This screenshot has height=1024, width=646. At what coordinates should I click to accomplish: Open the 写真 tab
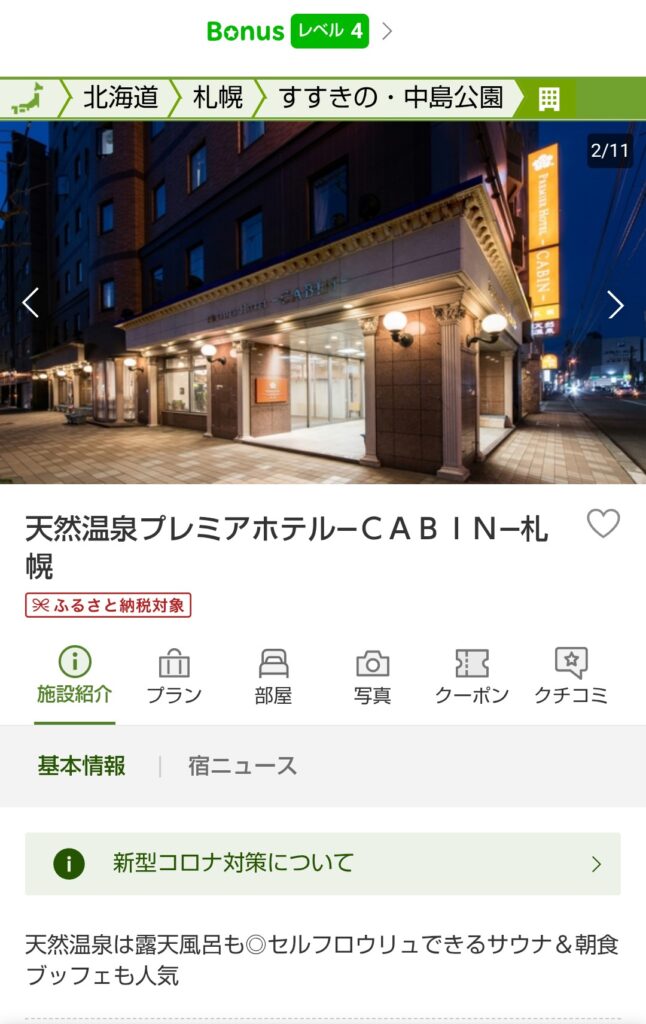coord(372,677)
